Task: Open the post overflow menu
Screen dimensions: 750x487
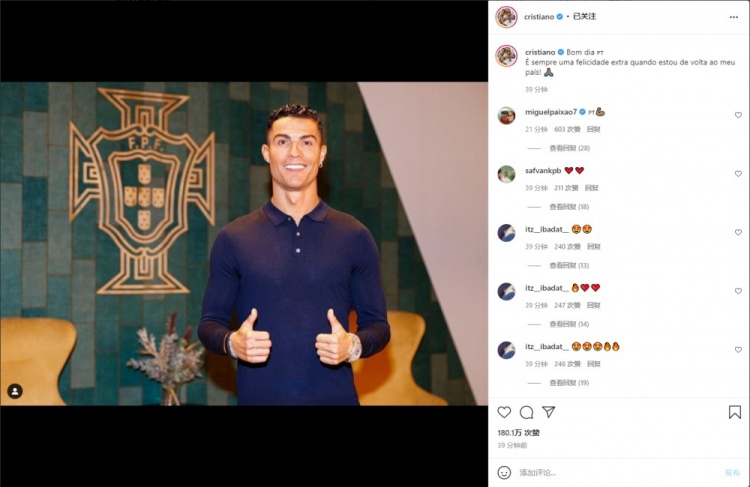Action: pos(737,17)
